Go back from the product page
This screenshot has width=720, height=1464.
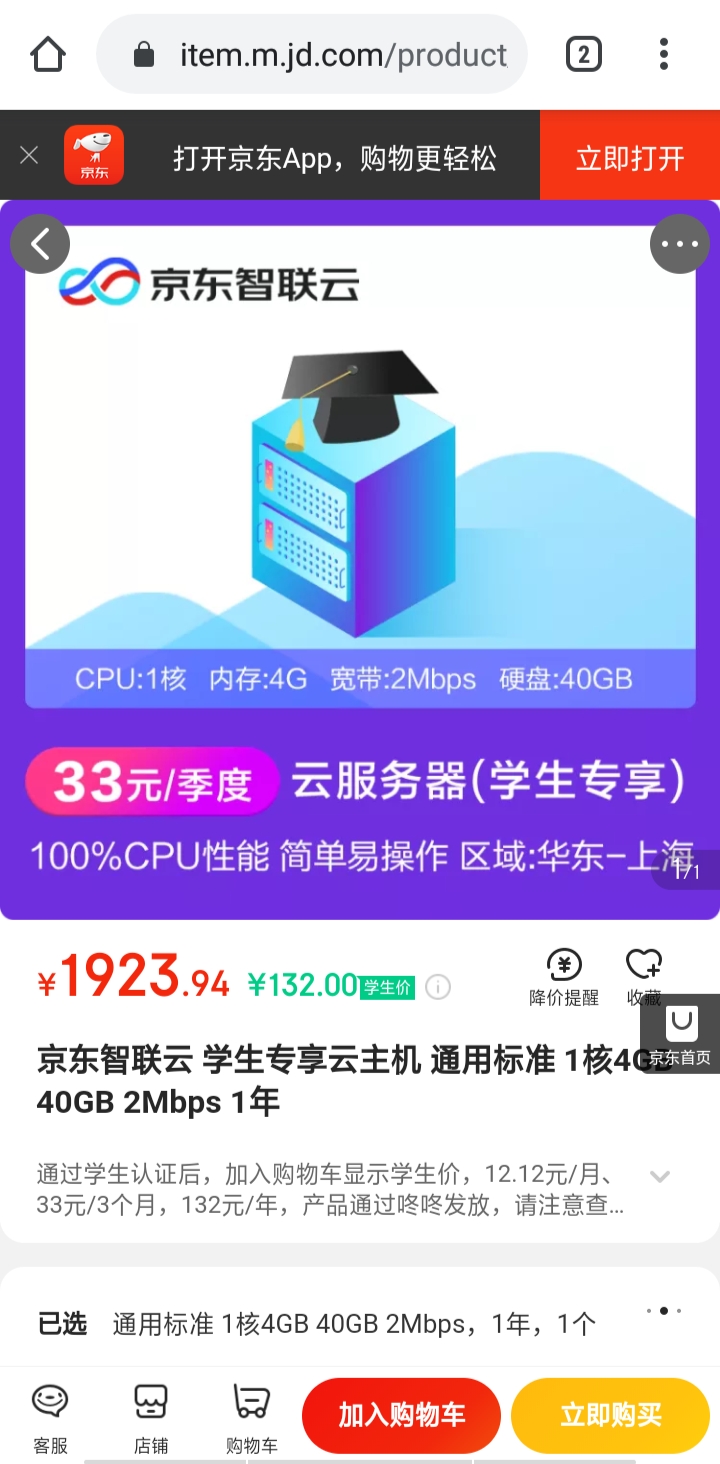(x=40, y=244)
